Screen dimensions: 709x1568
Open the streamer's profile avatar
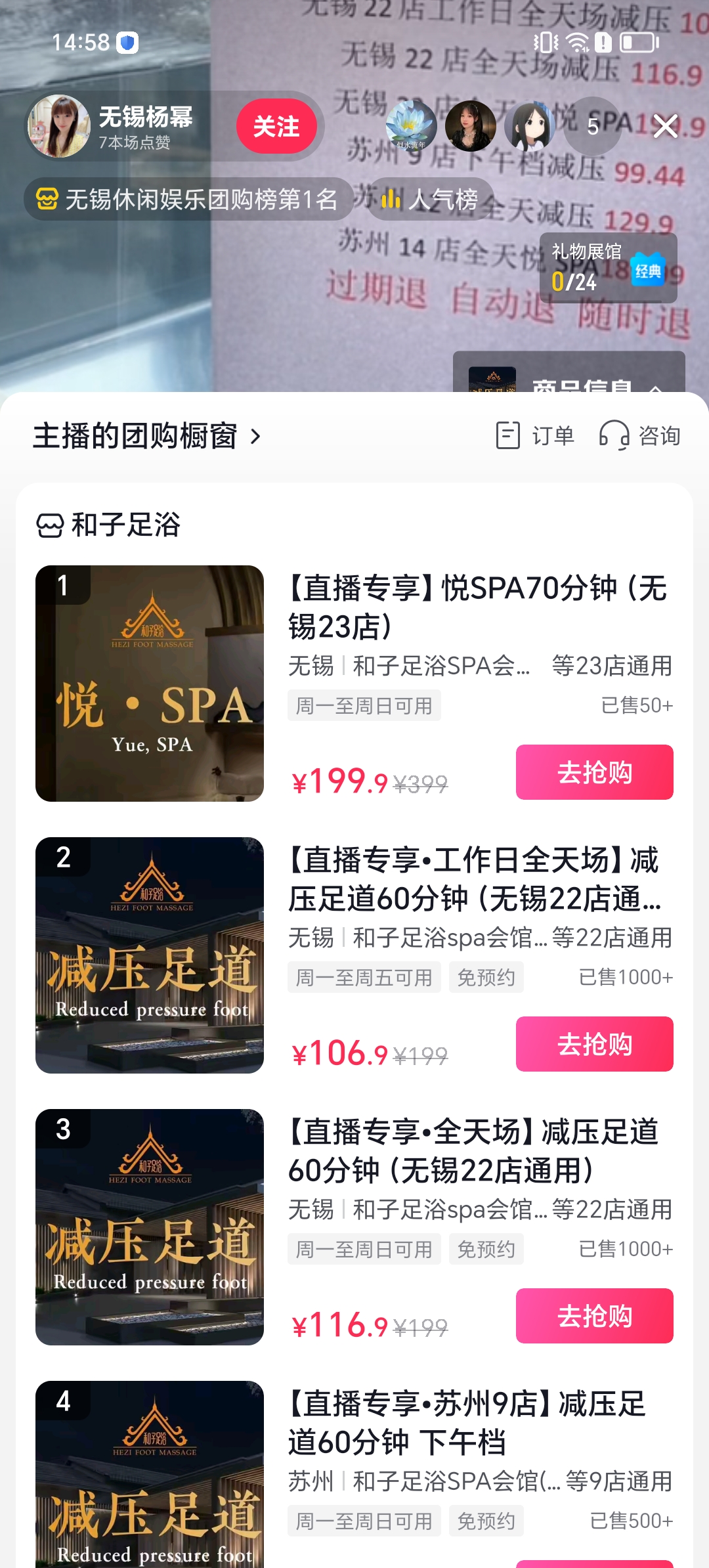point(59,126)
